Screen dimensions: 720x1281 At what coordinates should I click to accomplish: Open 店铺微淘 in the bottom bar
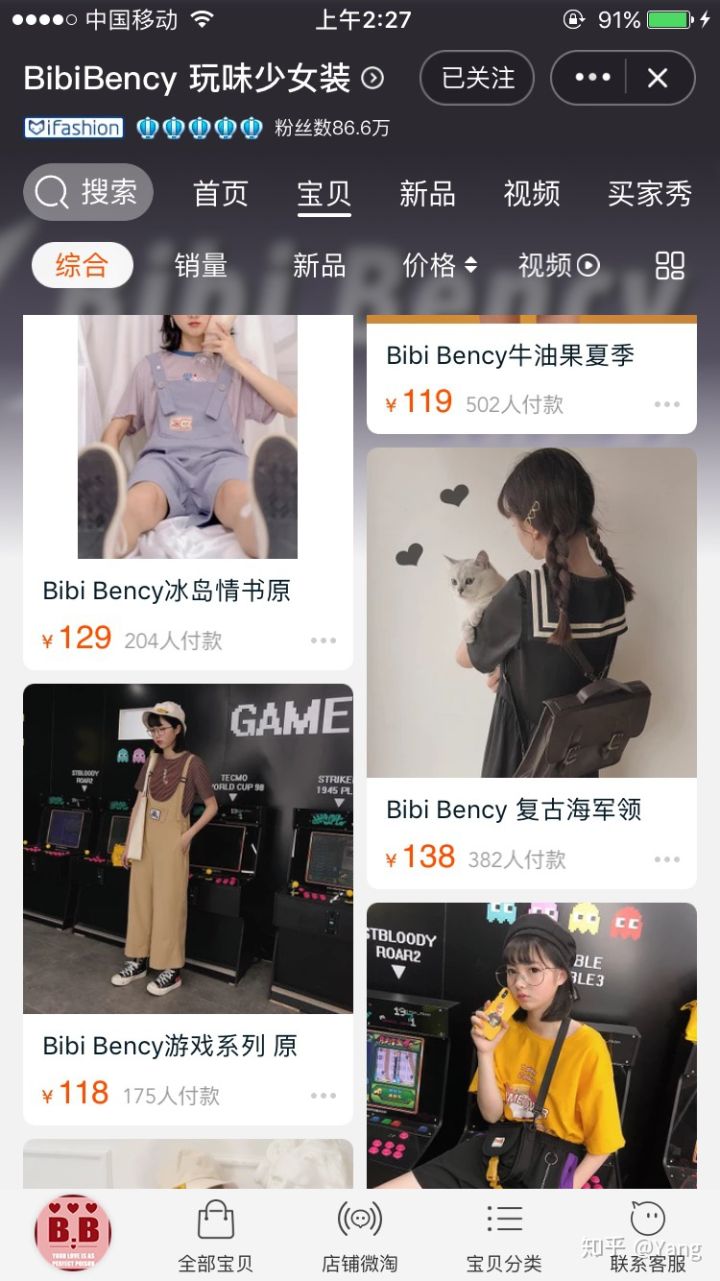click(360, 1235)
